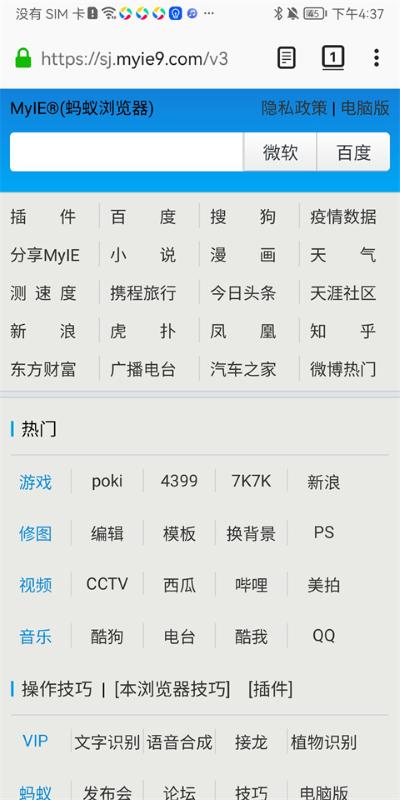The image size is (400, 800).
Task: Focus the MyIE search box
Action: (x=127, y=152)
